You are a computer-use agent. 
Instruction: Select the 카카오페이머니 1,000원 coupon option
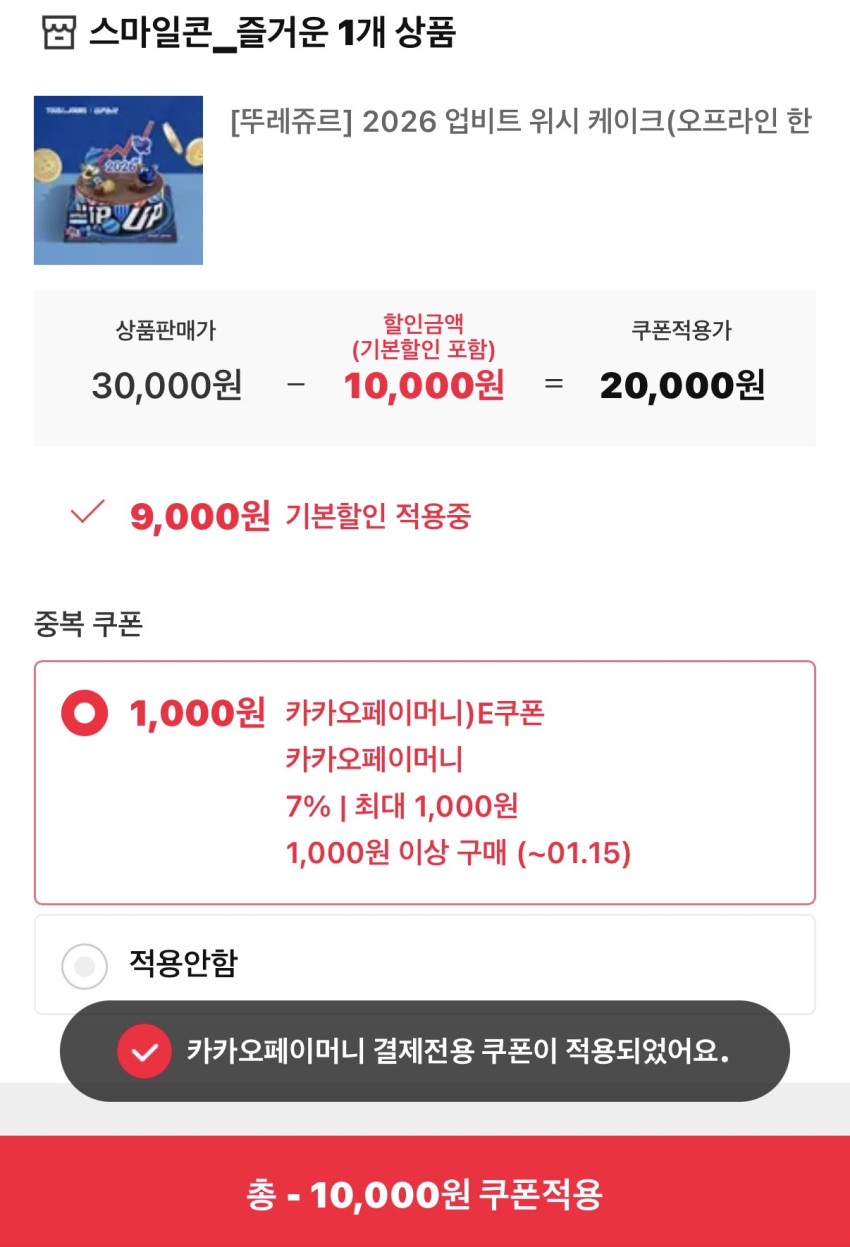[425, 782]
